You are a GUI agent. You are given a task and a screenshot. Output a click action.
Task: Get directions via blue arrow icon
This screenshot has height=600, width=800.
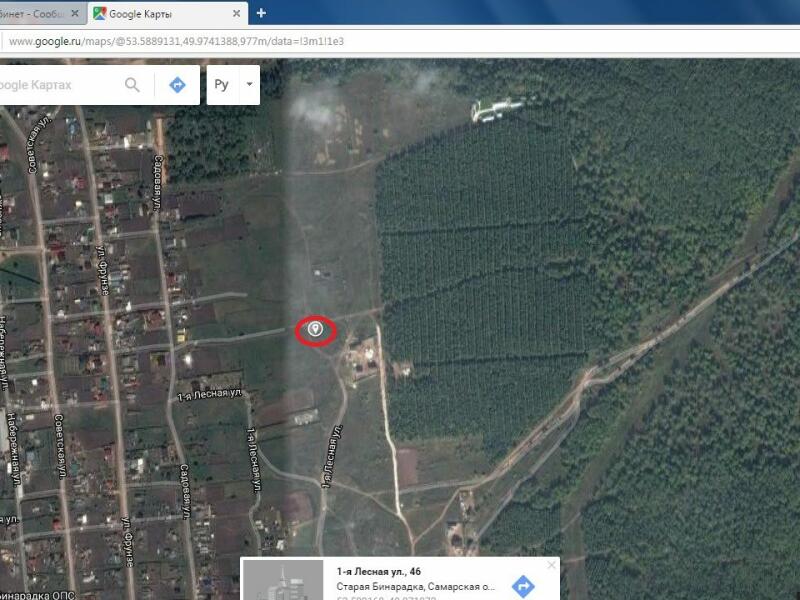coord(177,85)
